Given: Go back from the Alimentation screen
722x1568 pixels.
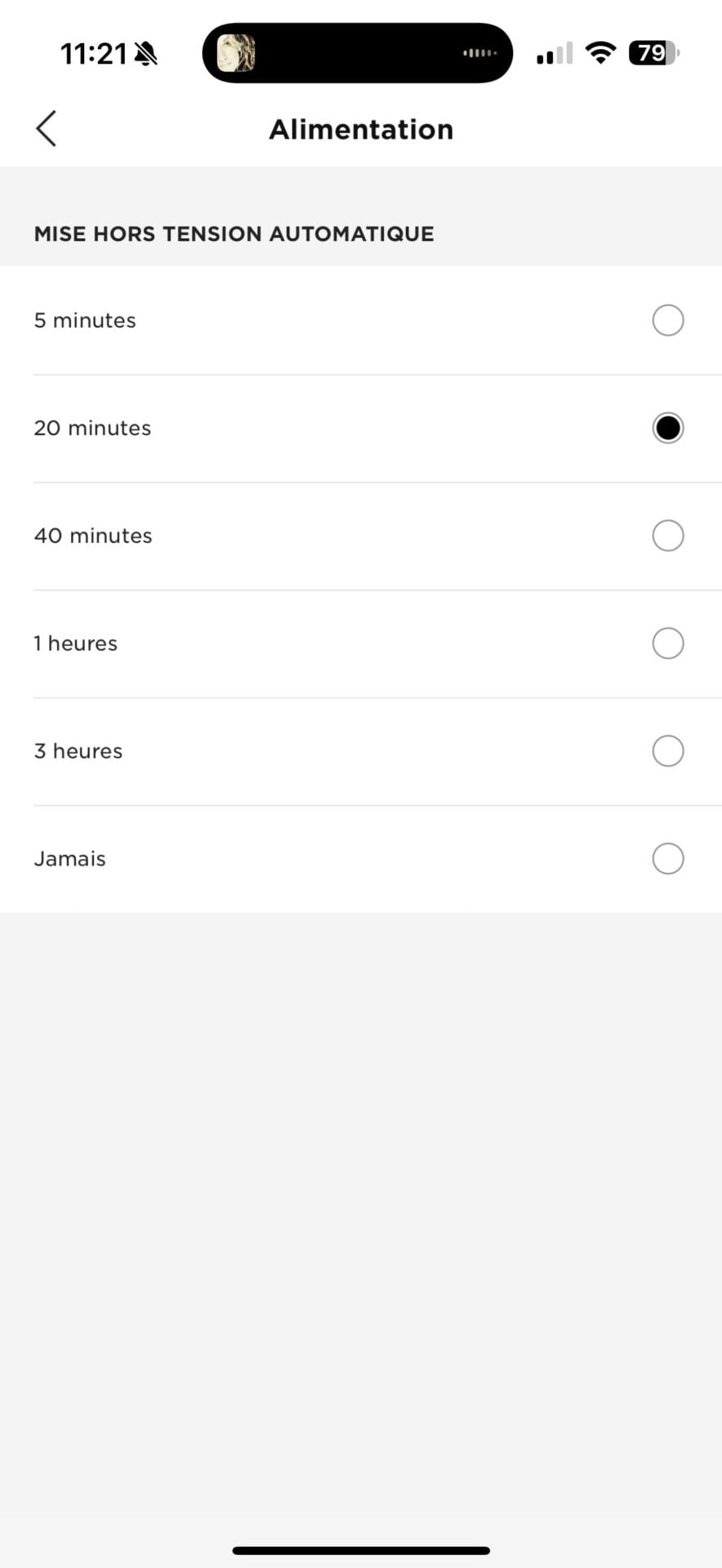Looking at the screenshot, I should [x=47, y=129].
